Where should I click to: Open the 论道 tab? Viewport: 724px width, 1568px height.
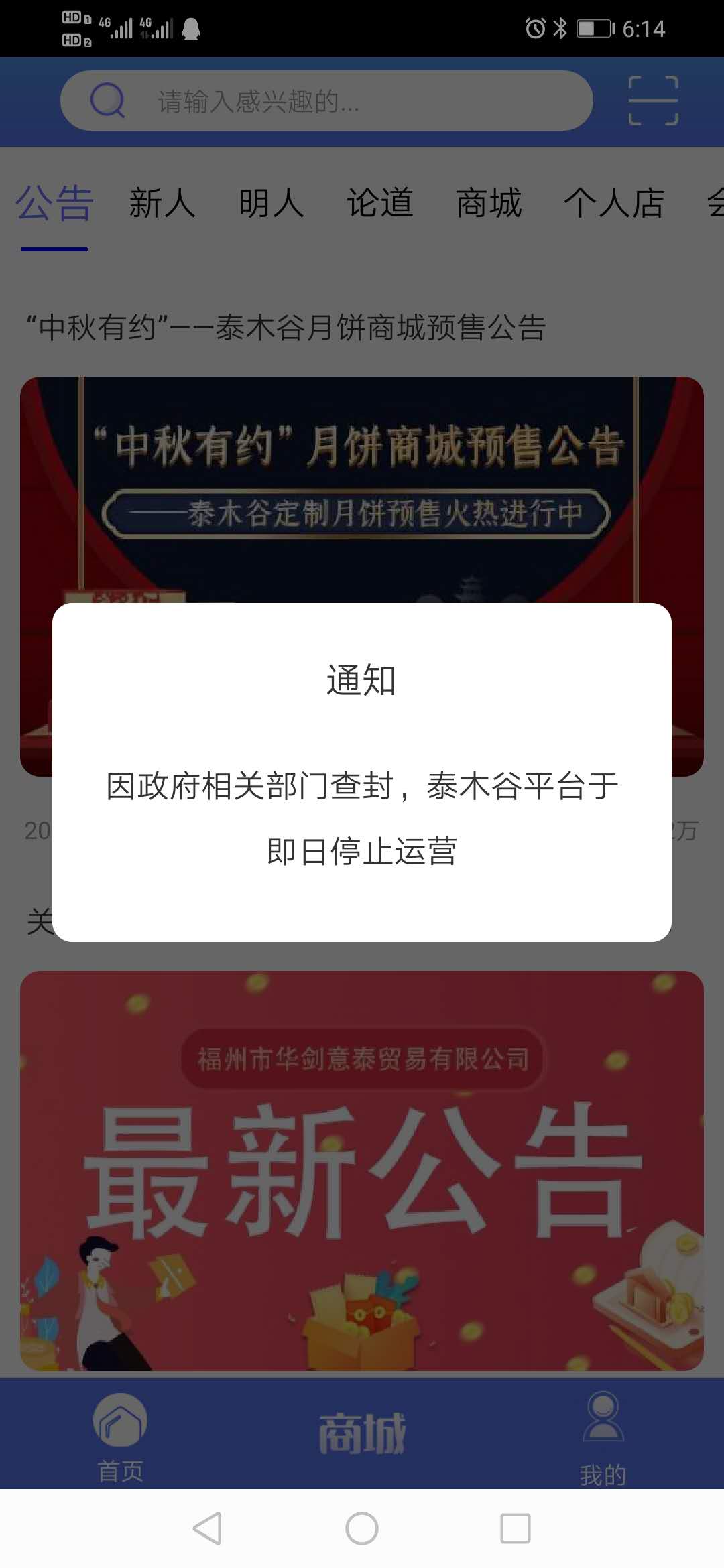pyautogui.click(x=380, y=204)
